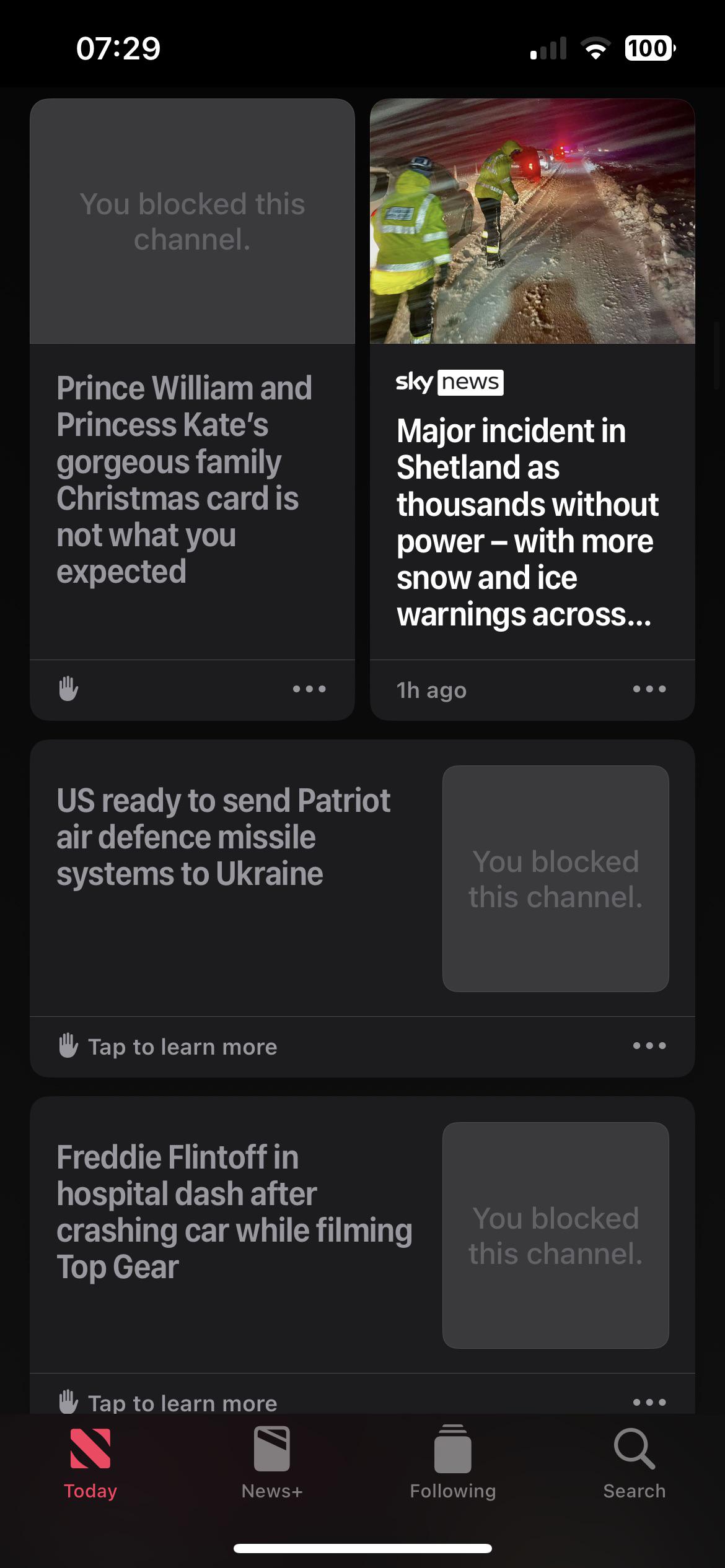This screenshot has width=725, height=1568.
Task: Tap to learn more under Freddie Flintoff story
Action: click(182, 1403)
